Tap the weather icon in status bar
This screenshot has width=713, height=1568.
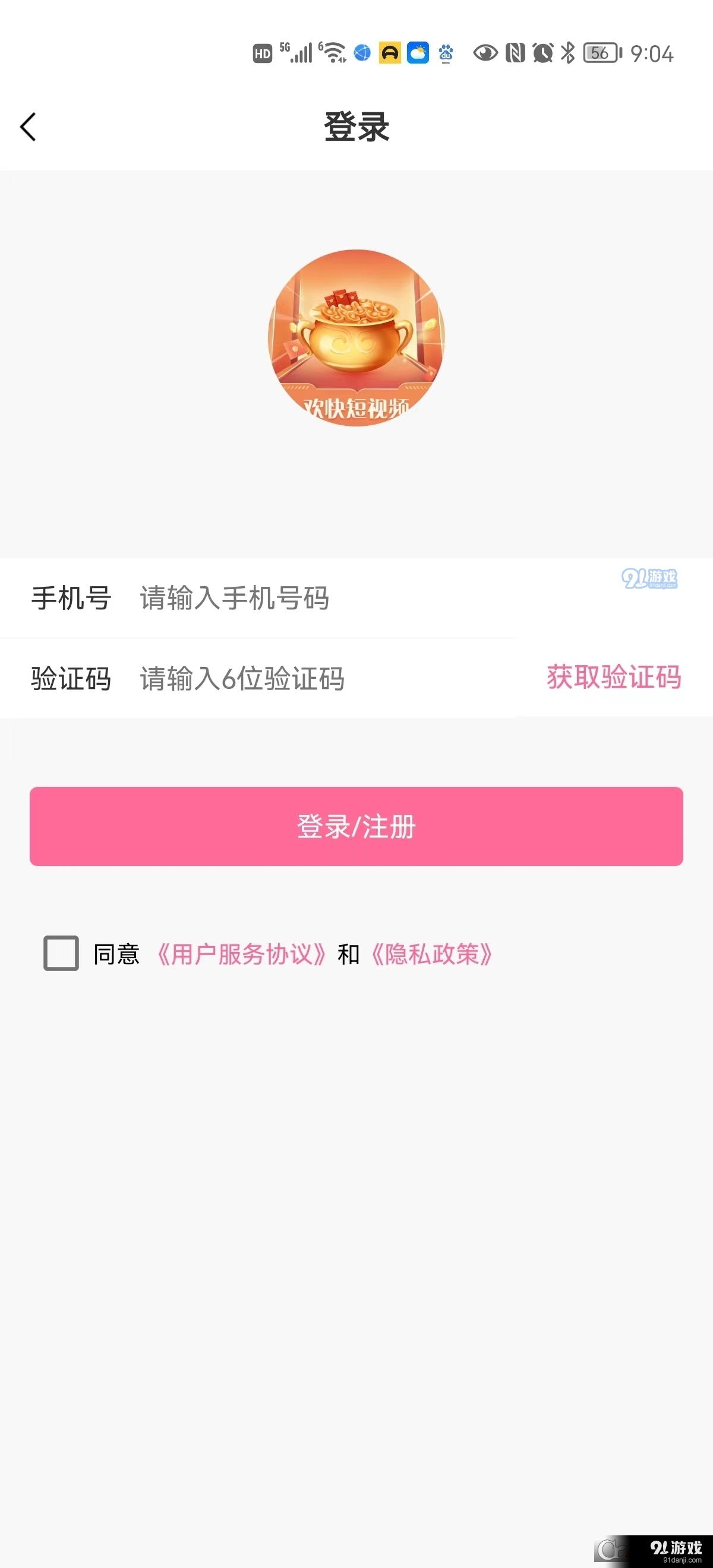(x=417, y=53)
